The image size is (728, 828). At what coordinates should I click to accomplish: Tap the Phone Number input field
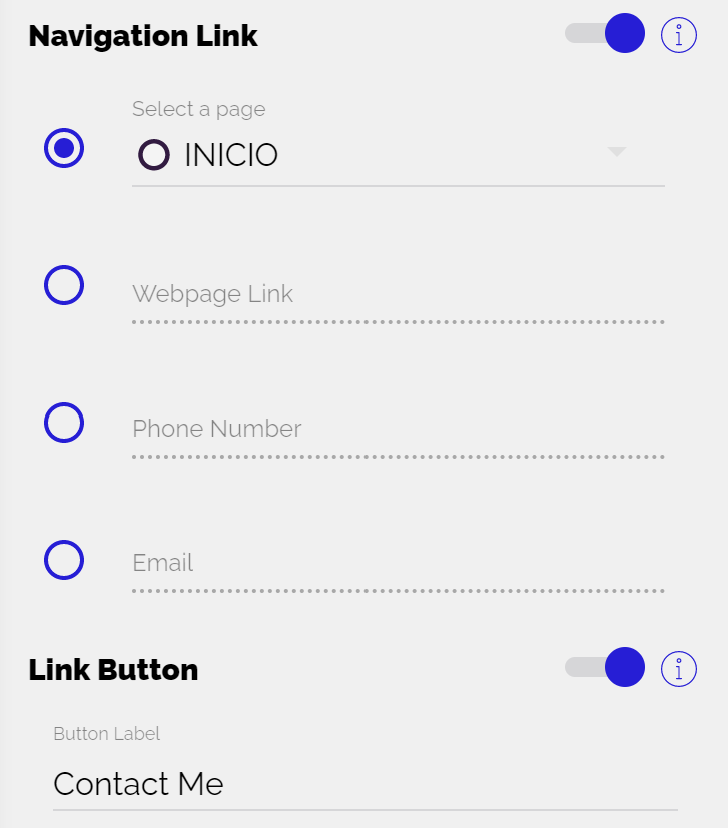pos(397,429)
